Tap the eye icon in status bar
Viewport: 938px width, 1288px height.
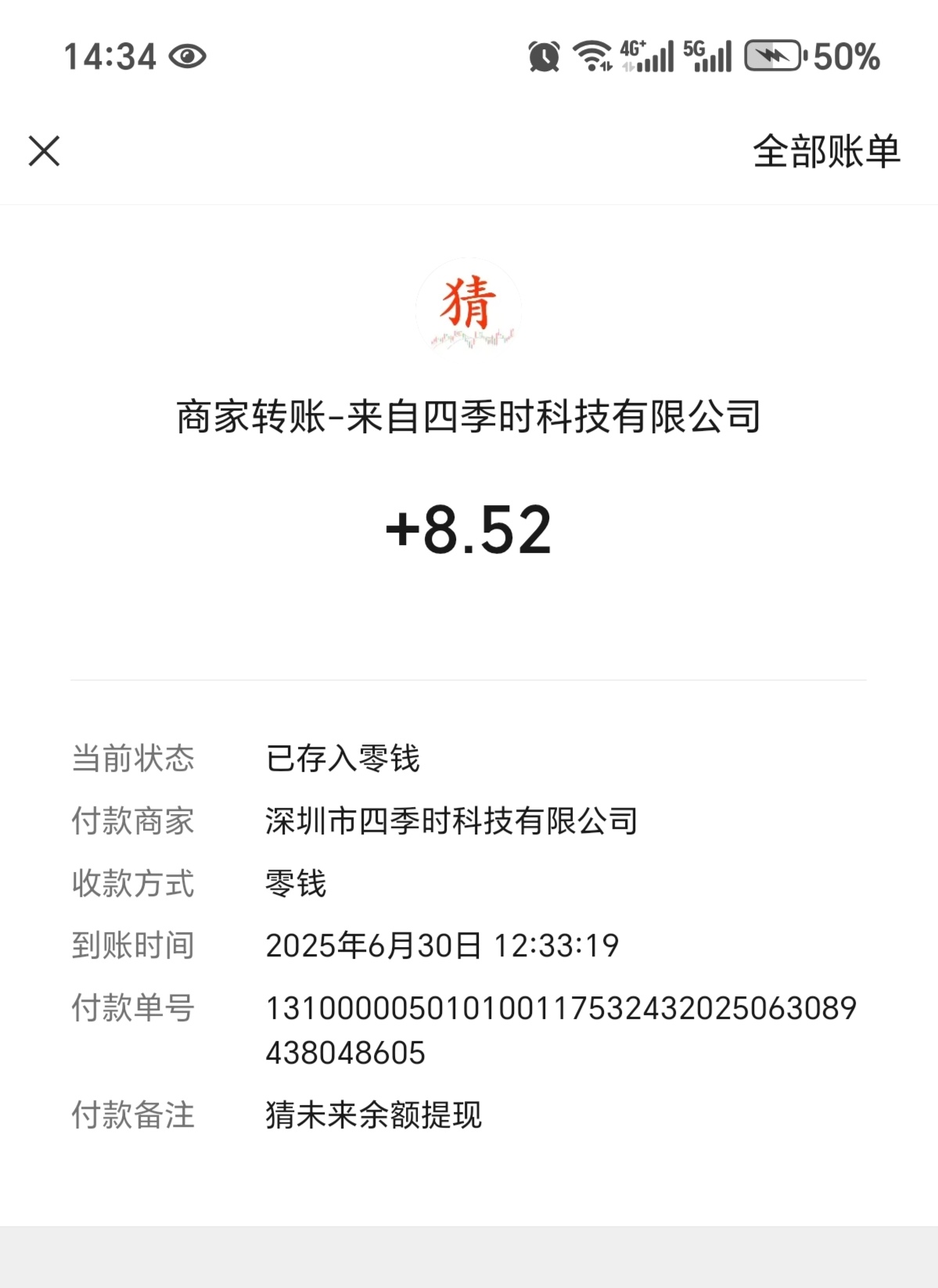coord(186,55)
